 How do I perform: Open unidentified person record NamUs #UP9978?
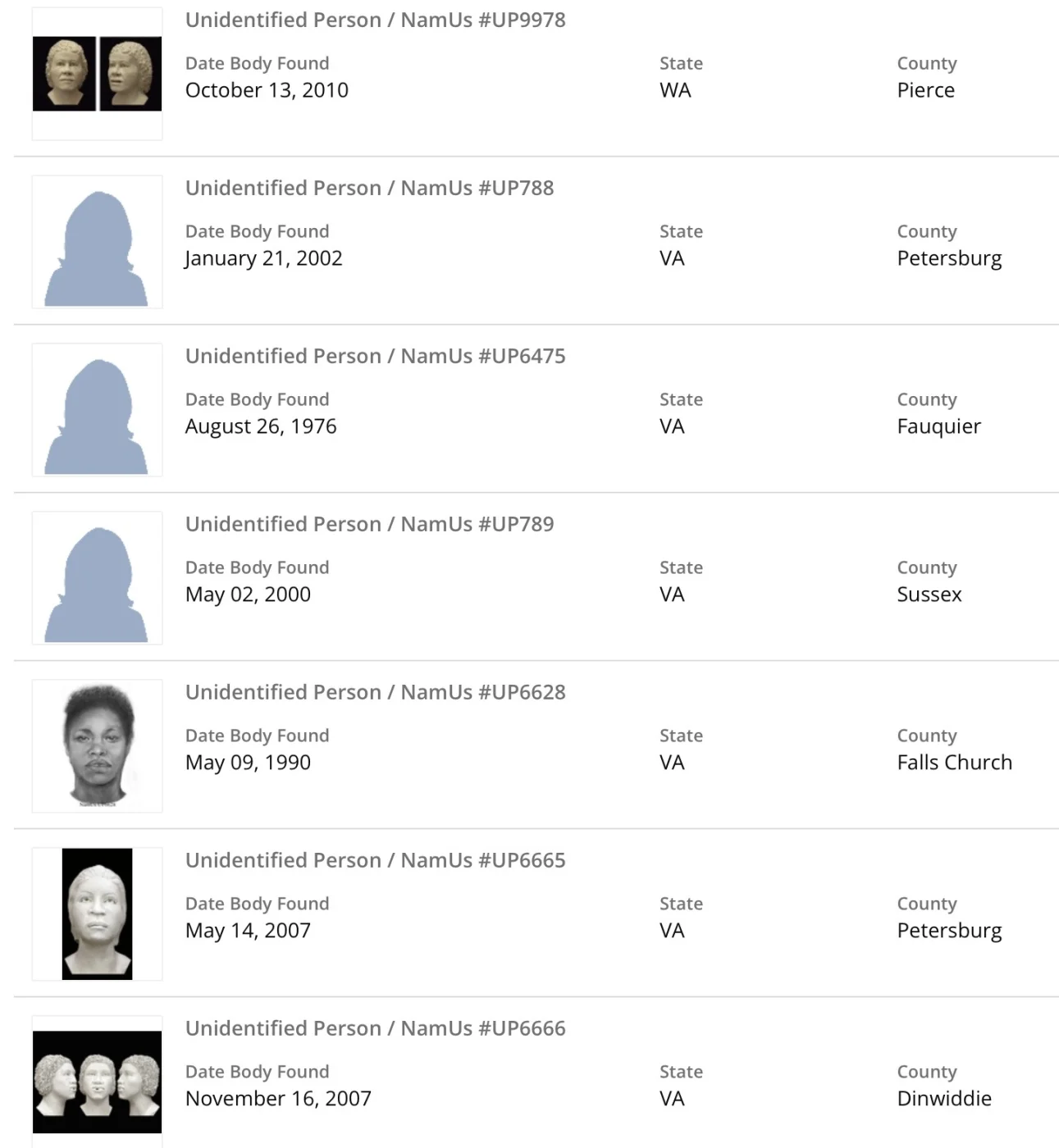[375, 20]
